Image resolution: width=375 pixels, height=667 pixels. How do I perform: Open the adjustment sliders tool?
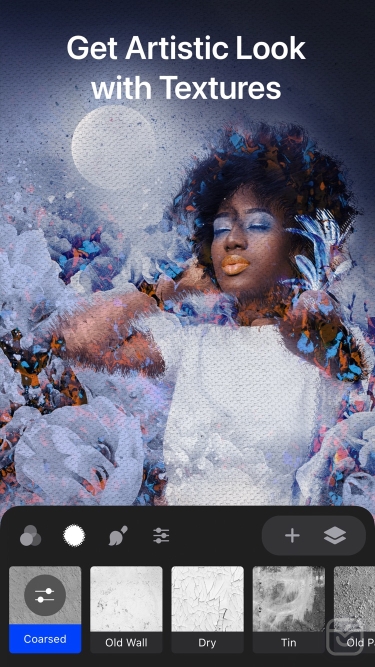pos(162,536)
